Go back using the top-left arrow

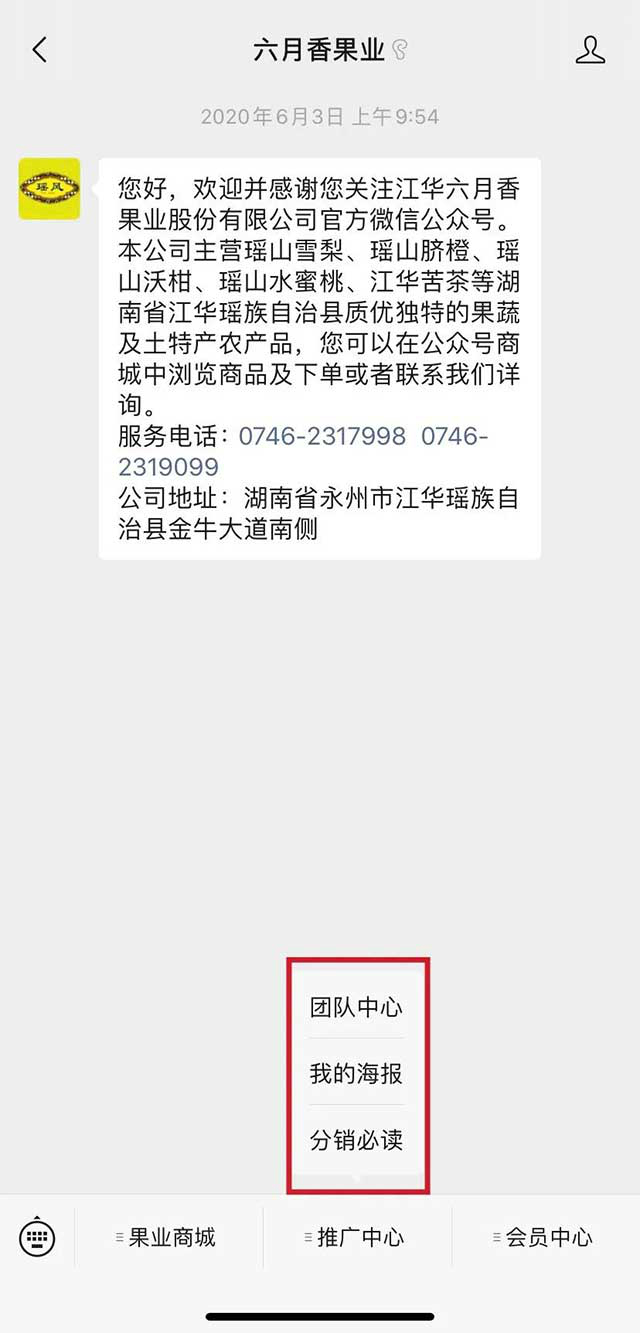pyautogui.click(x=40, y=50)
